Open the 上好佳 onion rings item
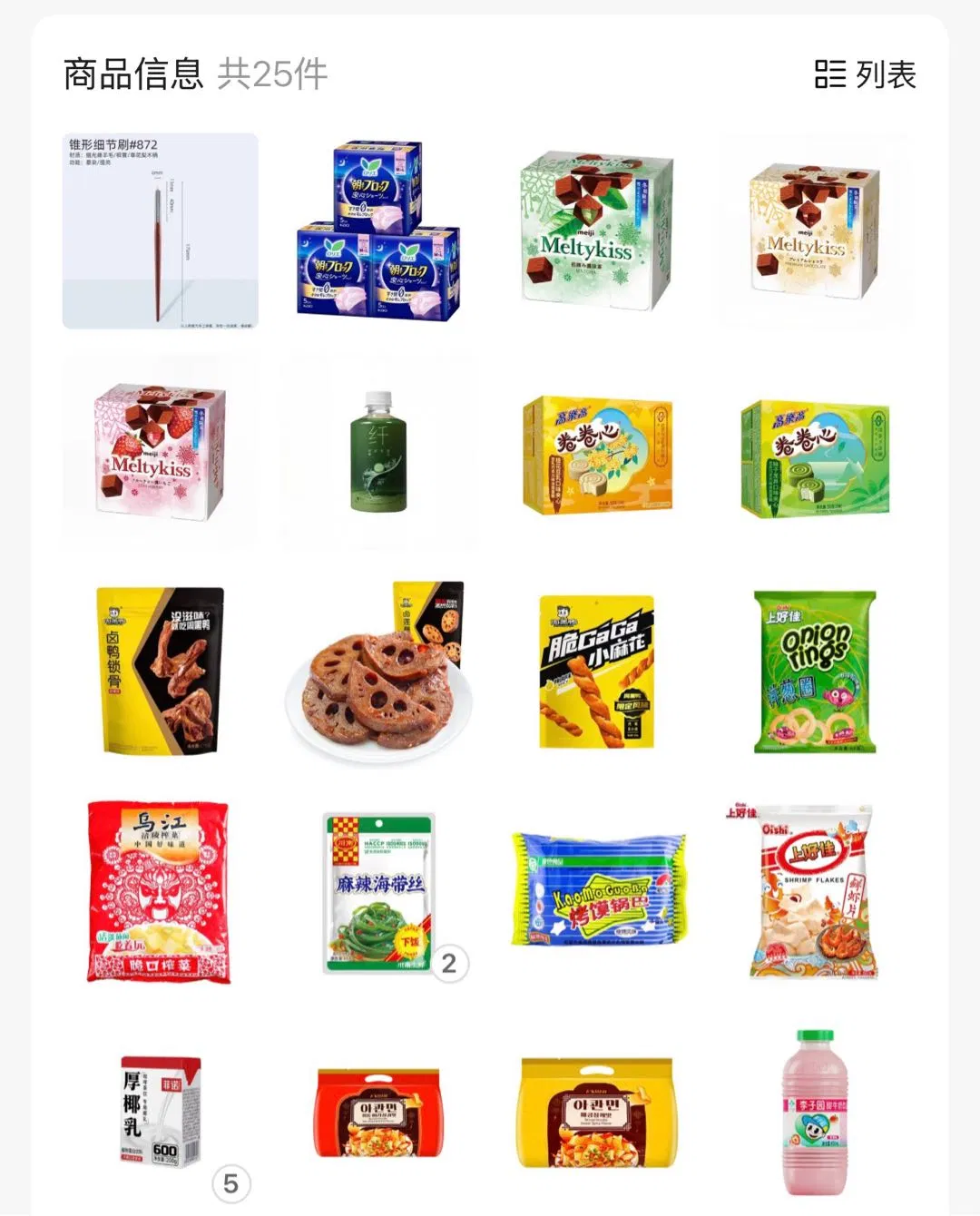This screenshot has width=980, height=1216. tap(814, 672)
